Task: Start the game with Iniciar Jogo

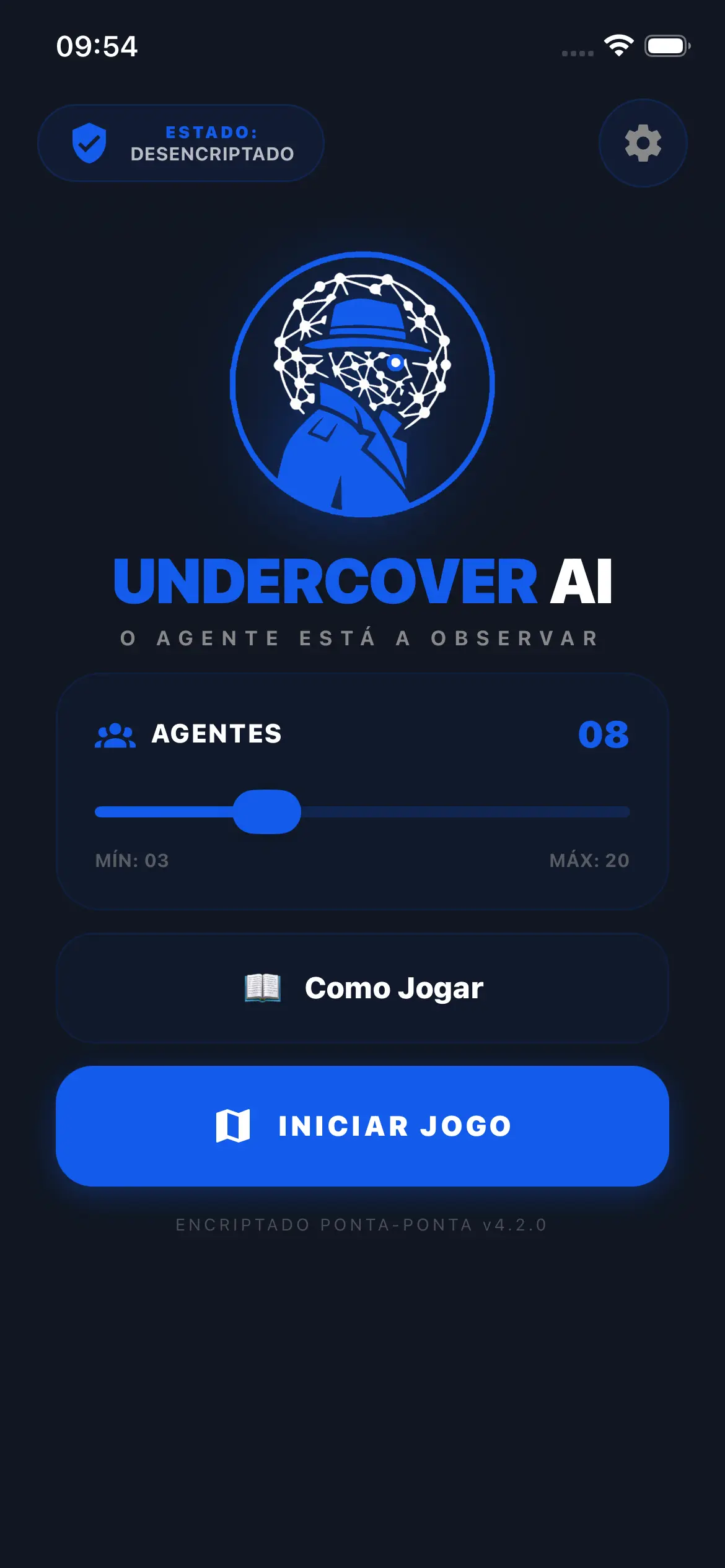Action: tap(362, 1126)
